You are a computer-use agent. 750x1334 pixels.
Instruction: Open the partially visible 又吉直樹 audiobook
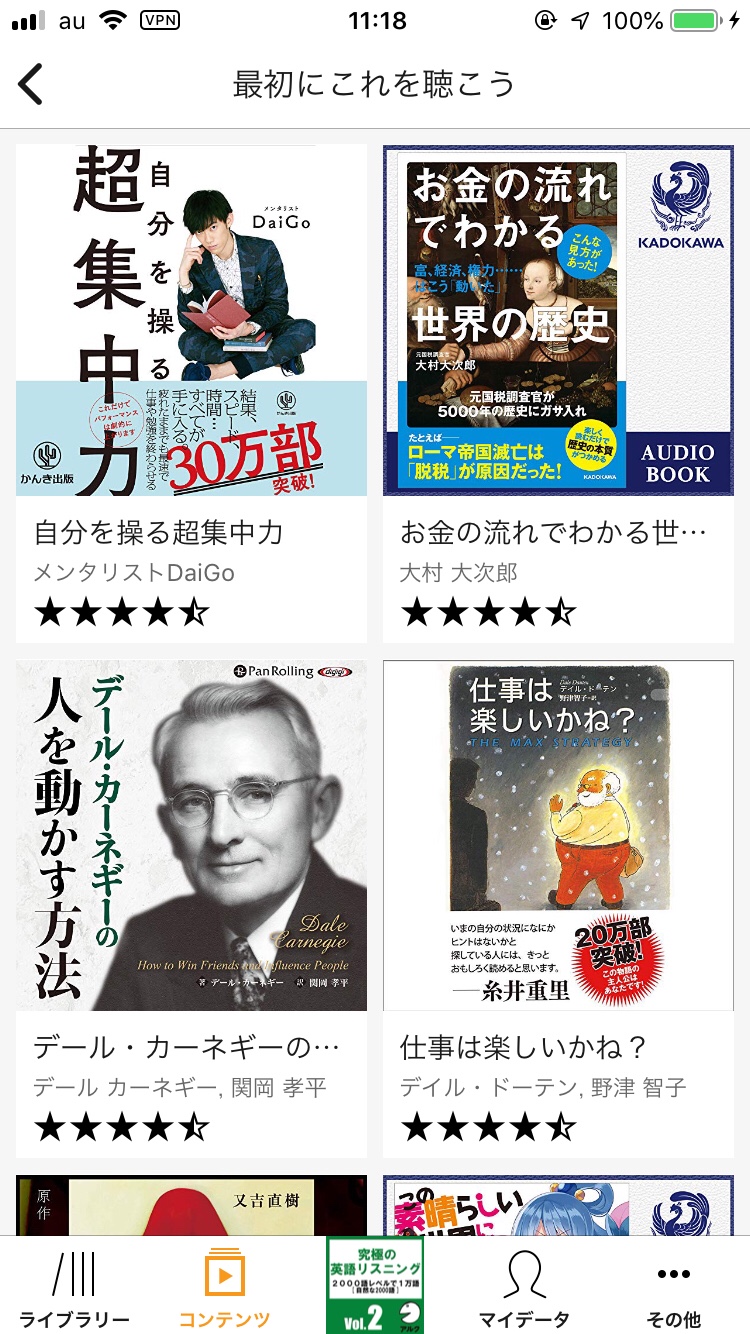[191, 1205]
